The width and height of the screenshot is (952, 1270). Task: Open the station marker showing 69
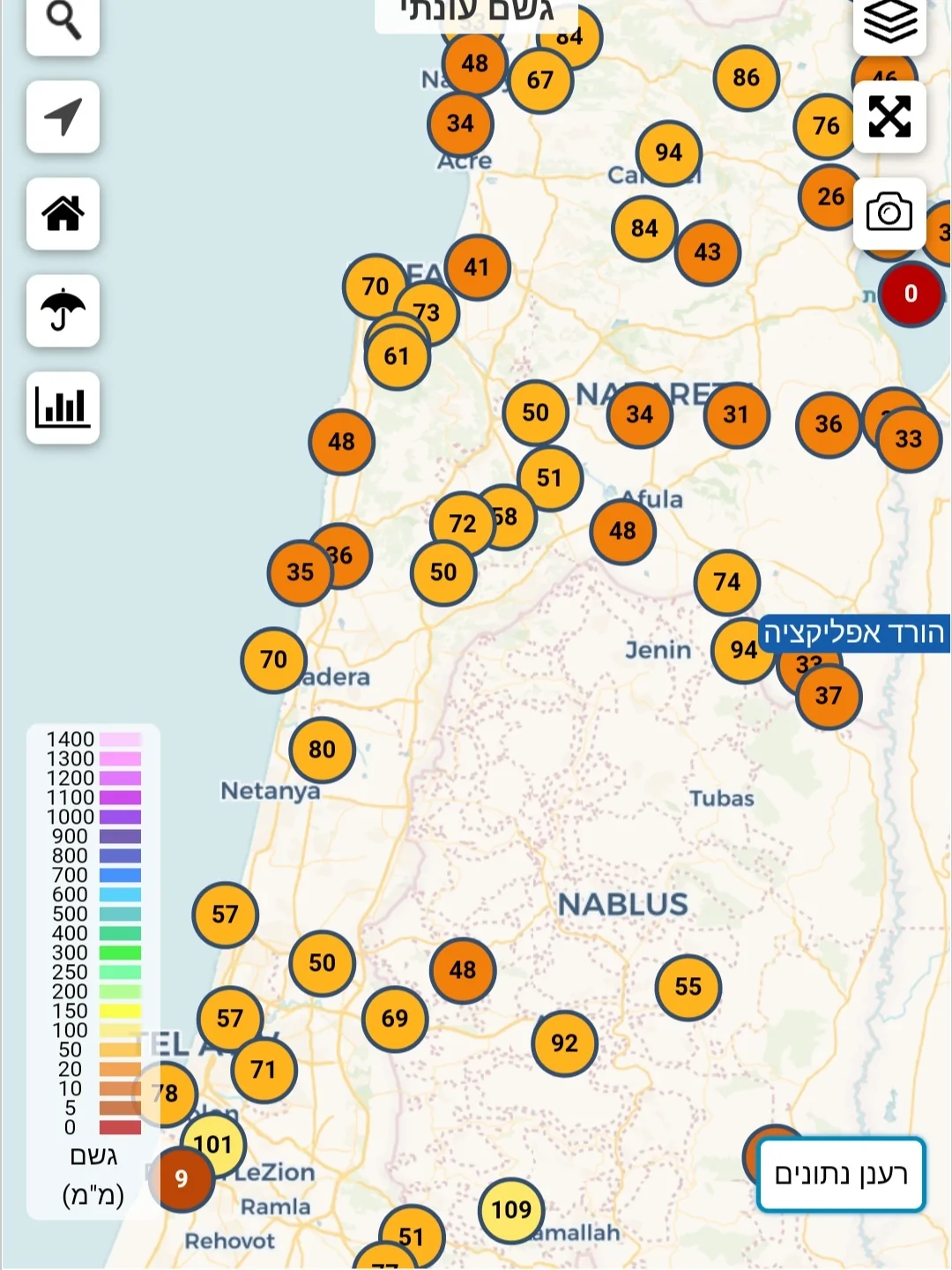(x=395, y=1019)
